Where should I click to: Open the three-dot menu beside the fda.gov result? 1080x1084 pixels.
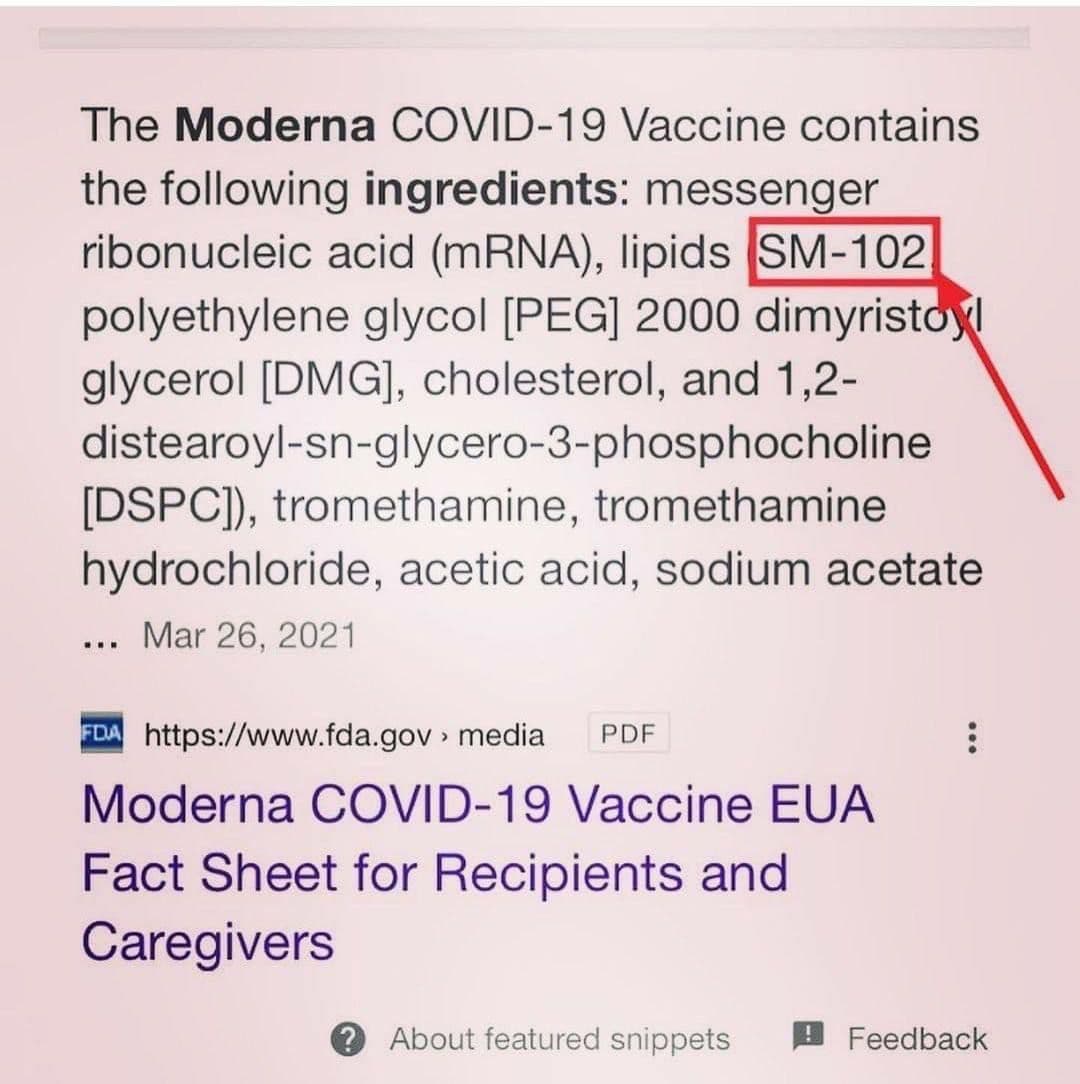(969, 739)
